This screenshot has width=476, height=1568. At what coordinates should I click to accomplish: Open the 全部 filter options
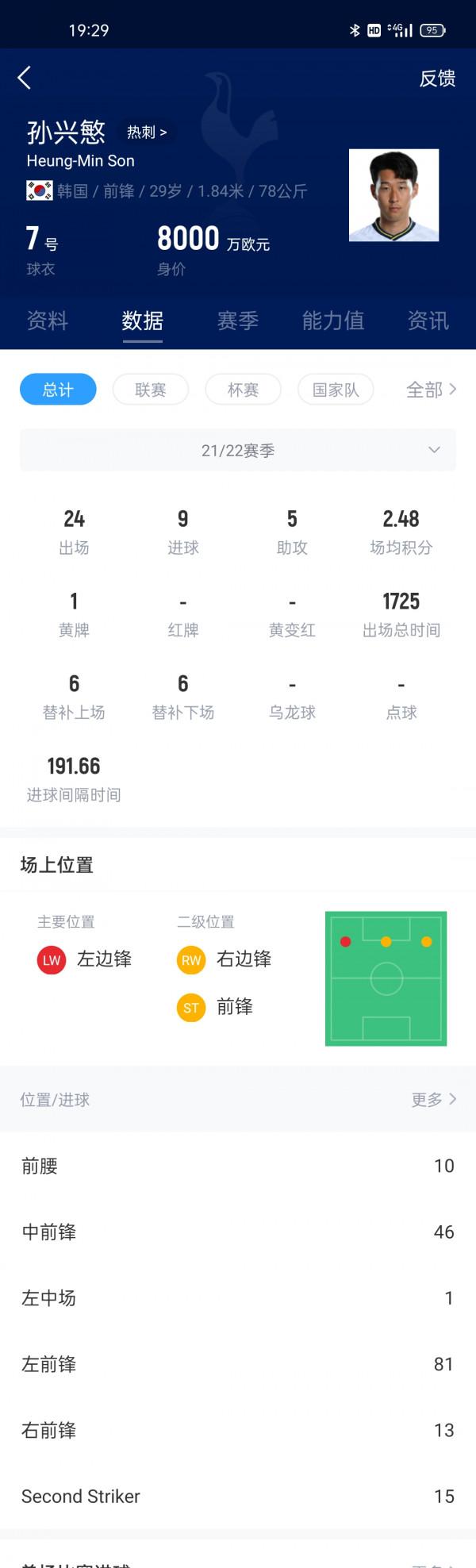click(431, 390)
